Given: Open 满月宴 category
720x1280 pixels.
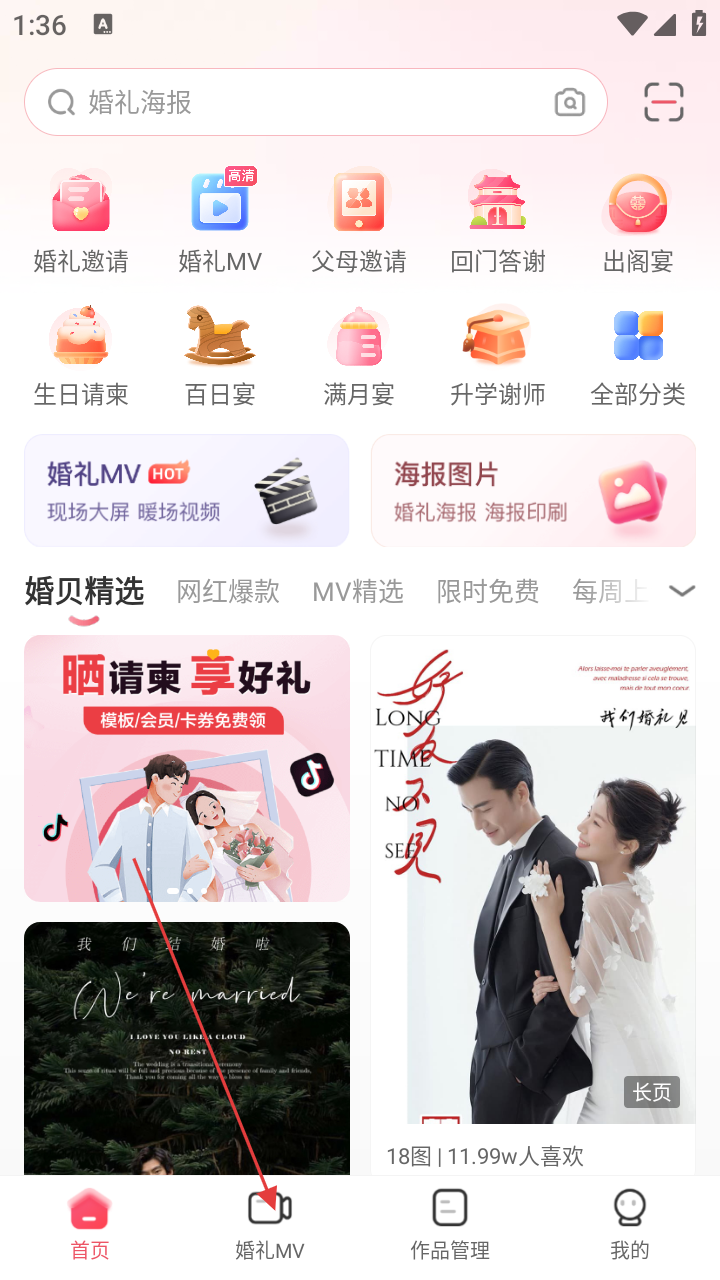Looking at the screenshot, I should (358, 356).
